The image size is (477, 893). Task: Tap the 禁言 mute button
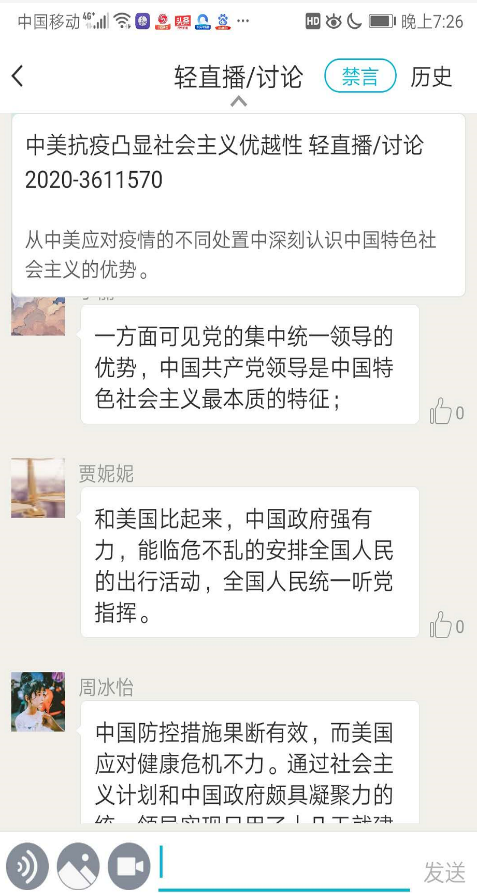point(360,76)
